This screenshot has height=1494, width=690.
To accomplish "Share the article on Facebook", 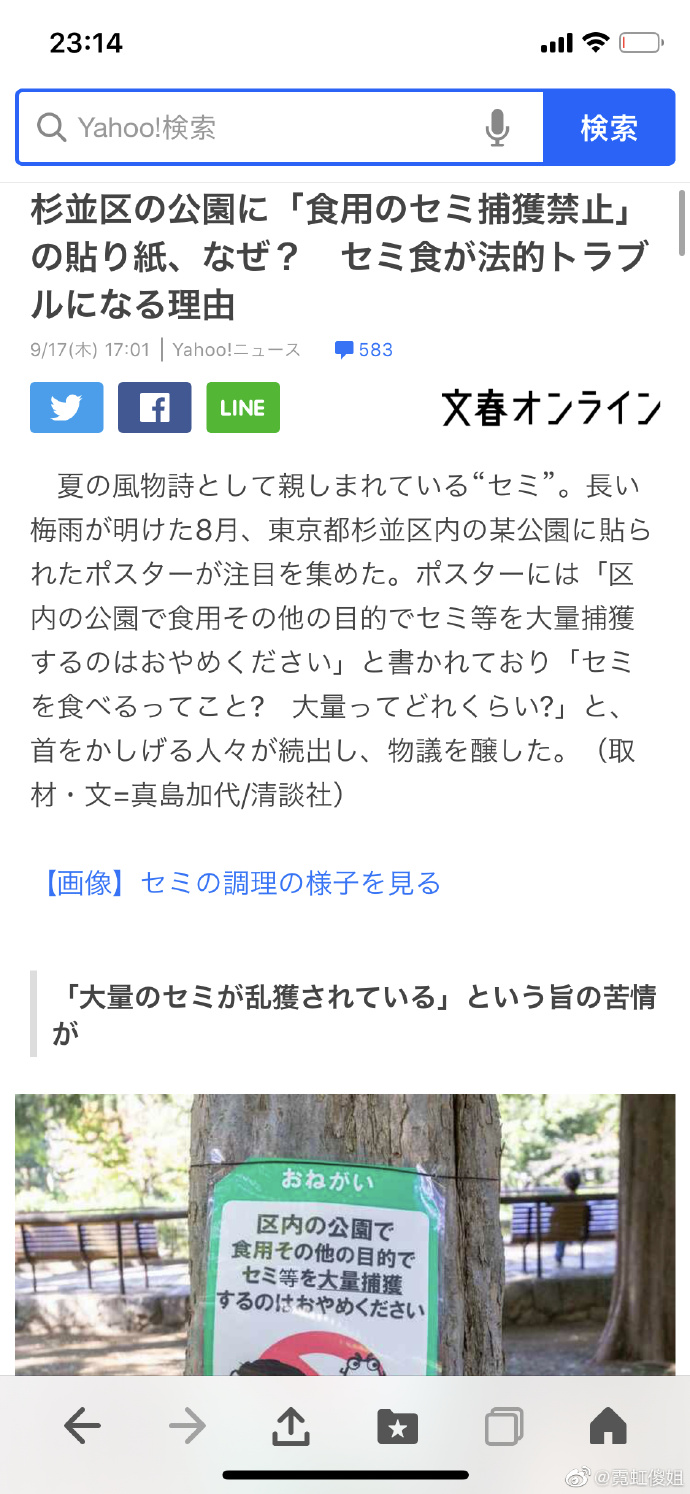I will (155, 407).
